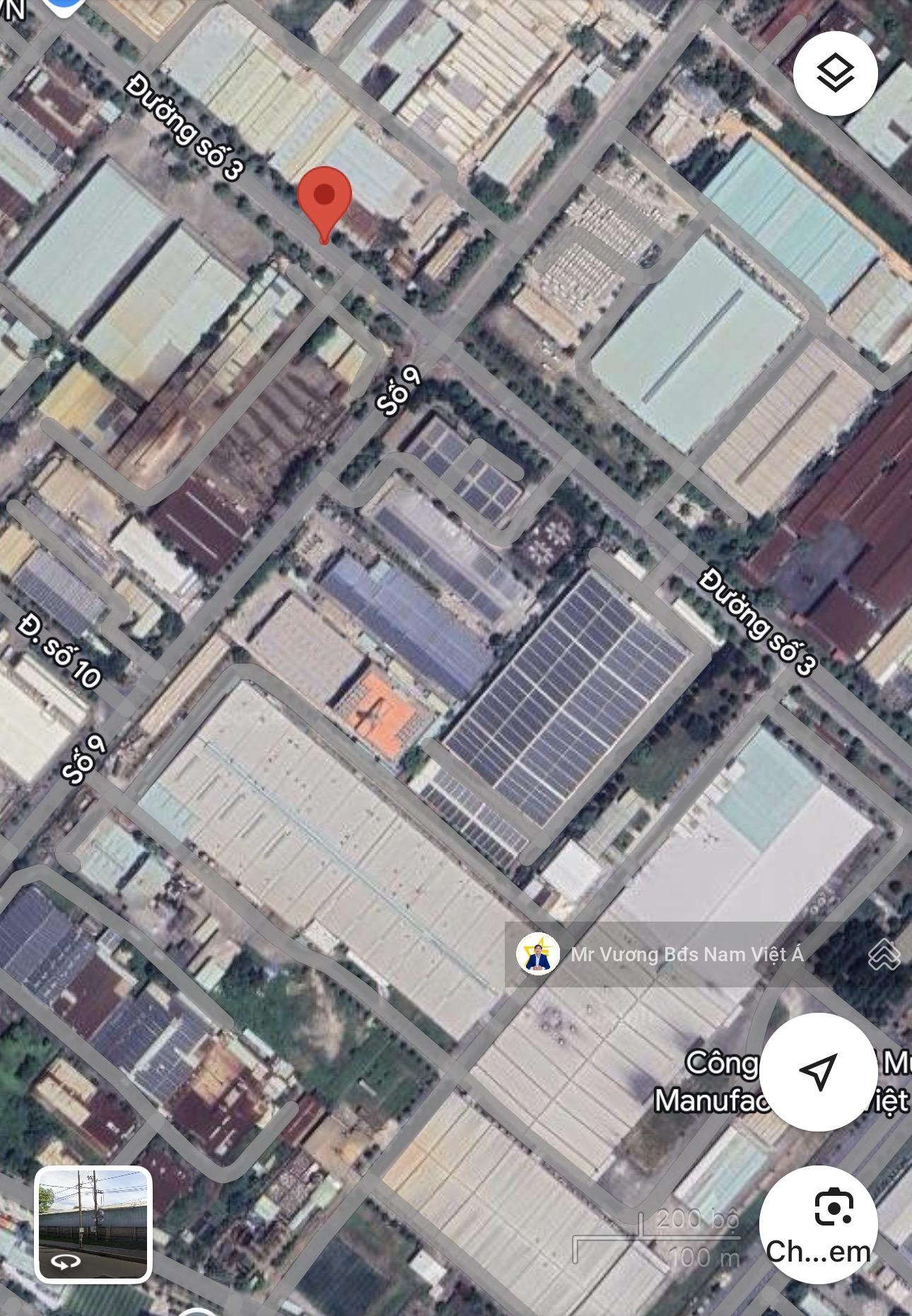The width and height of the screenshot is (912, 1316).
Task: Toggle satellite view from the layers control
Action: [835, 74]
